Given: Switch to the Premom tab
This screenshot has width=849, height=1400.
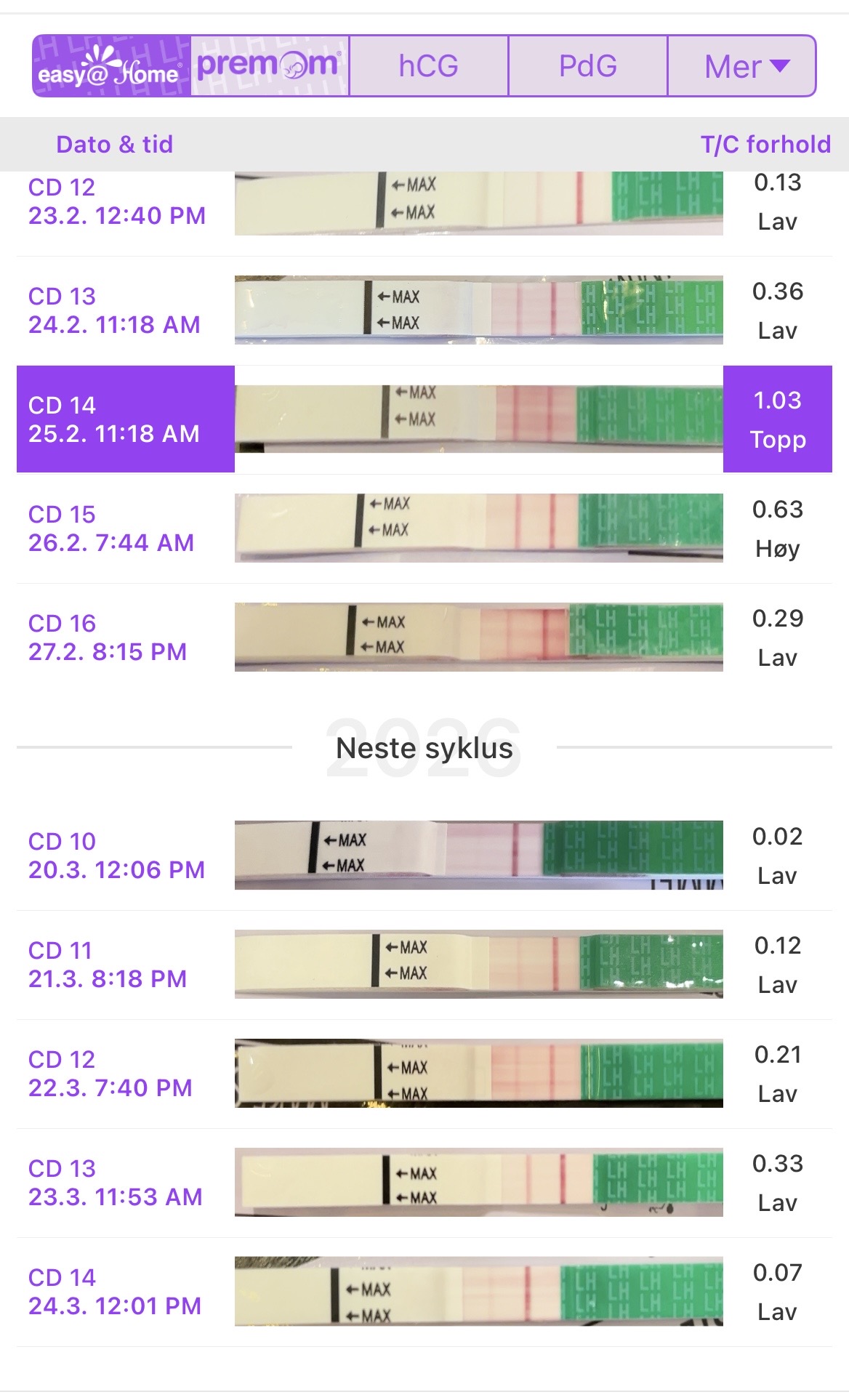Looking at the screenshot, I should point(270,66).
